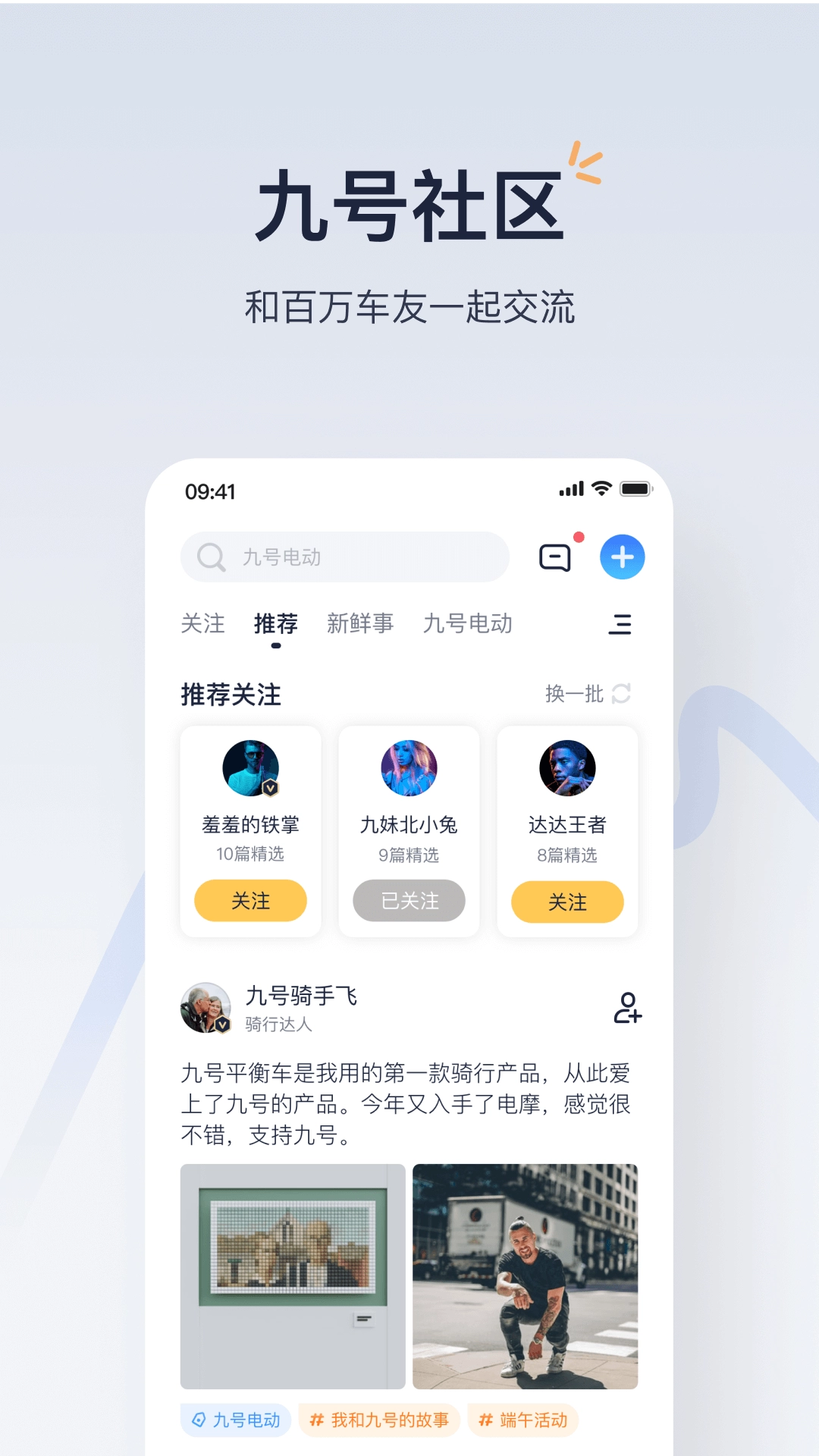Tap the blue plus button to create a post
The image size is (819, 1456).
pyautogui.click(x=622, y=557)
